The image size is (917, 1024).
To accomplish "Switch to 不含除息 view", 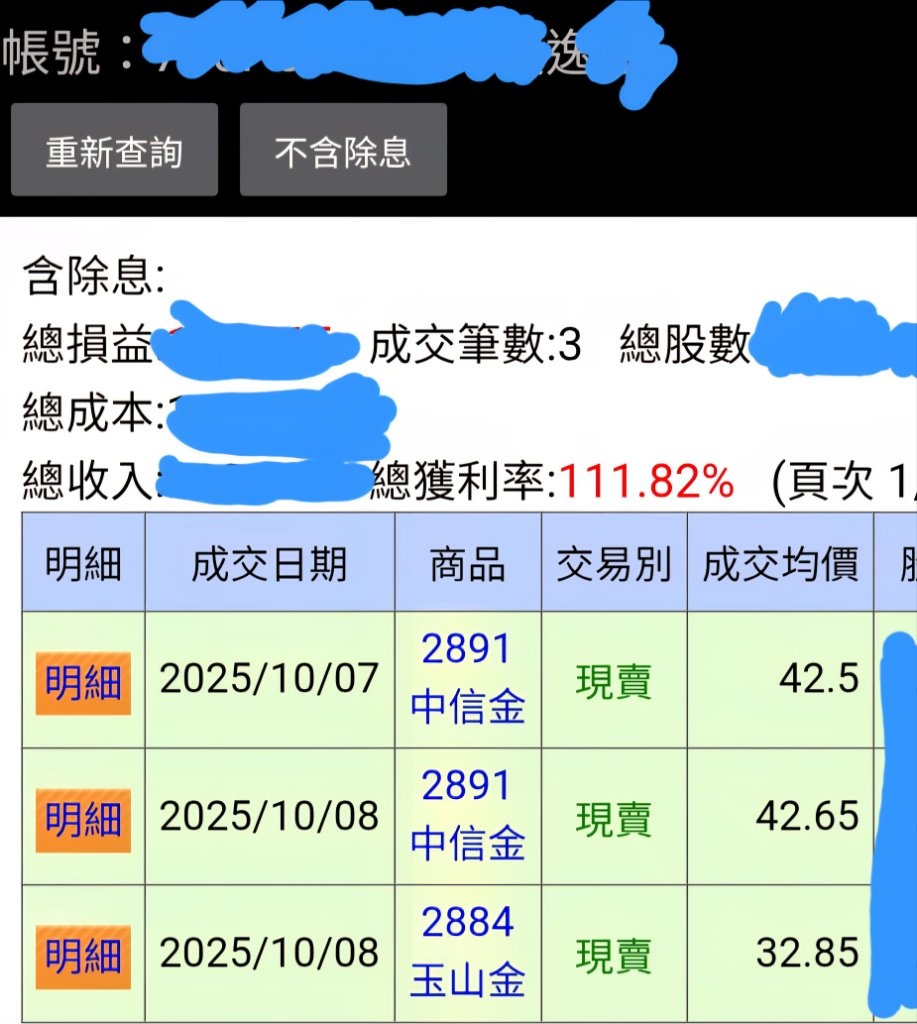I will point(342,150).
